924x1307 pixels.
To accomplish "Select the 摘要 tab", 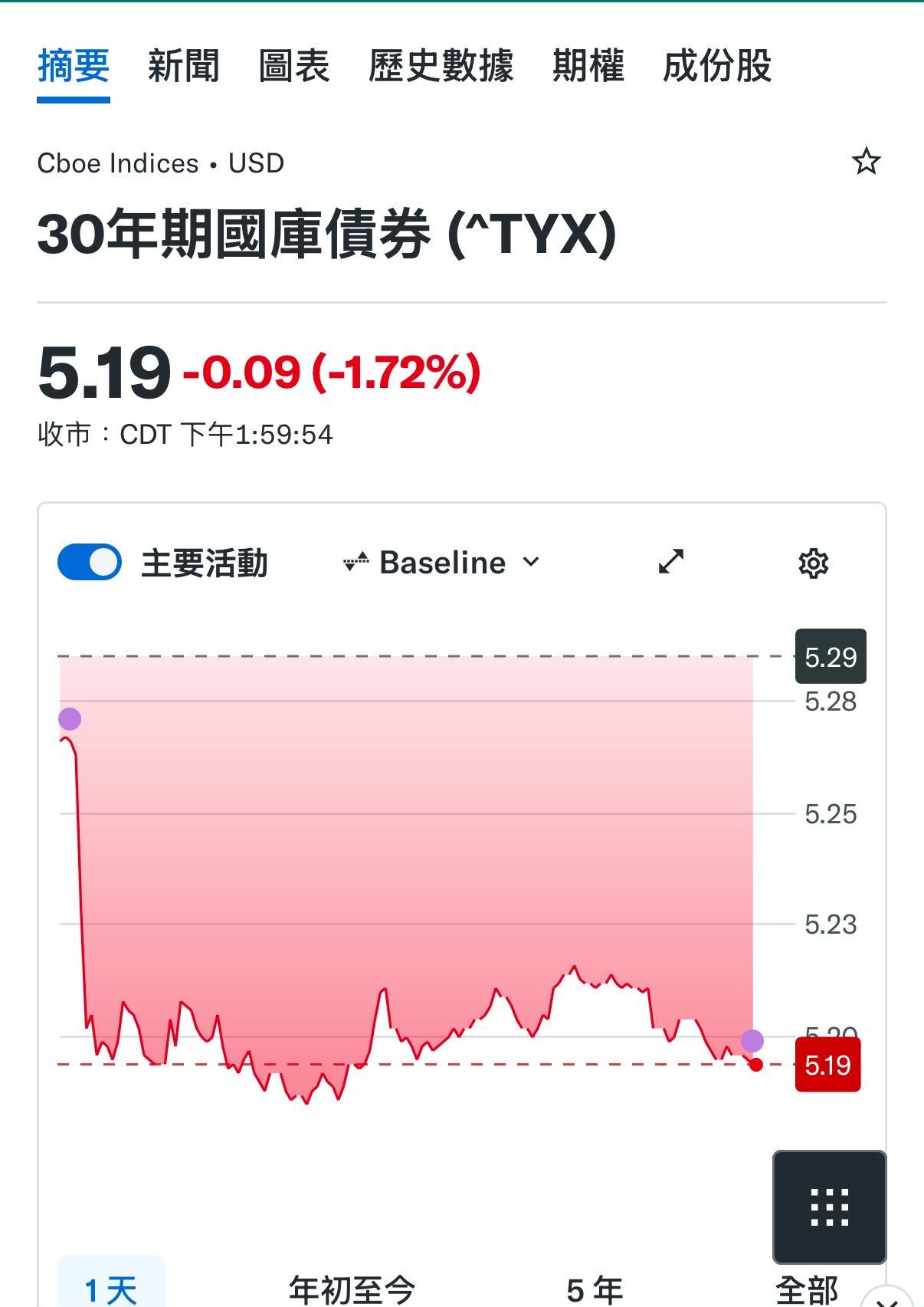I will coord(74,66).
